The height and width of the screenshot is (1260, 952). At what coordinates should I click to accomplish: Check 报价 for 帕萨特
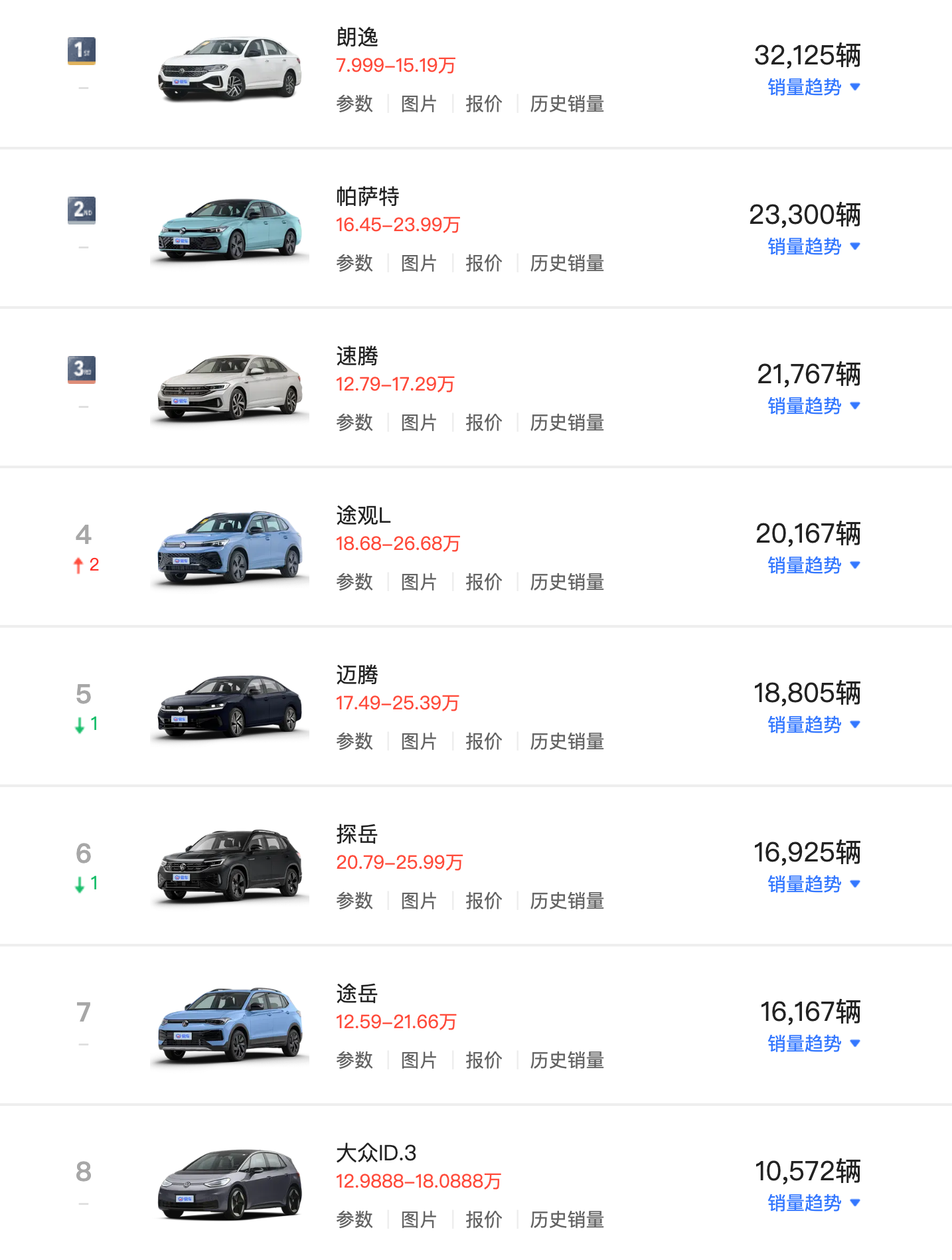click(483, 263)
